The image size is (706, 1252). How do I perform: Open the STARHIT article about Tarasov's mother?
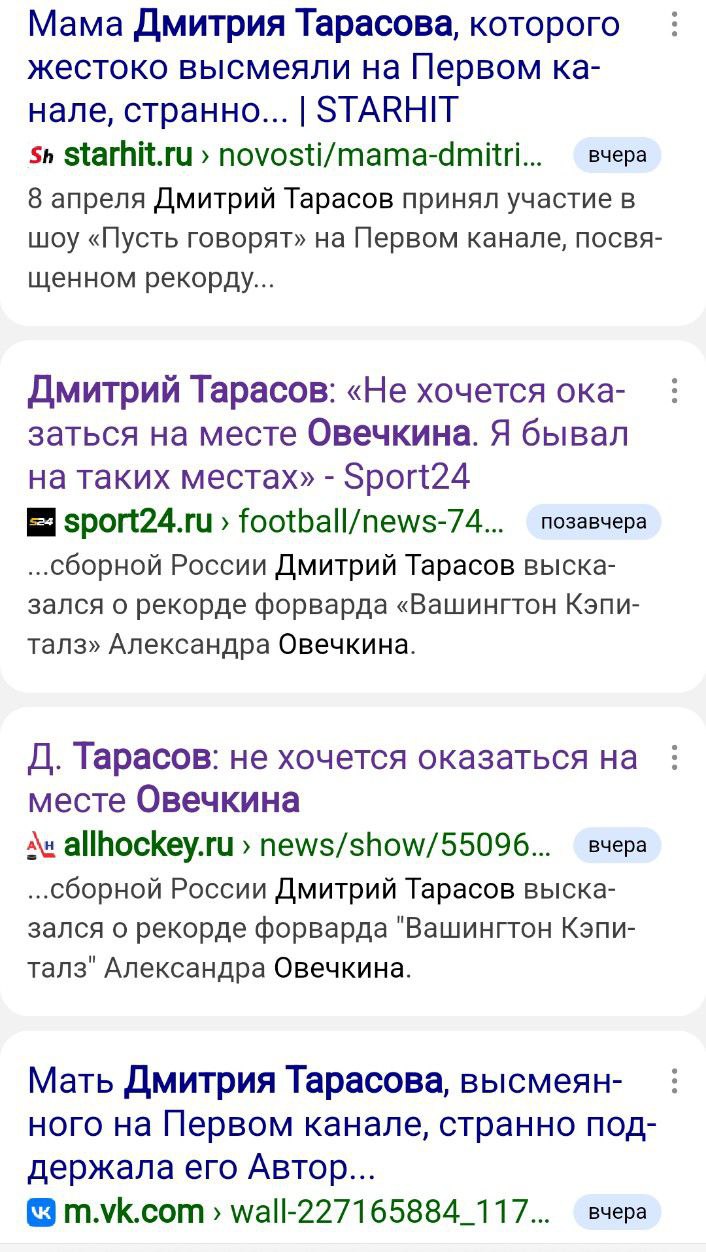pos(324,66)
